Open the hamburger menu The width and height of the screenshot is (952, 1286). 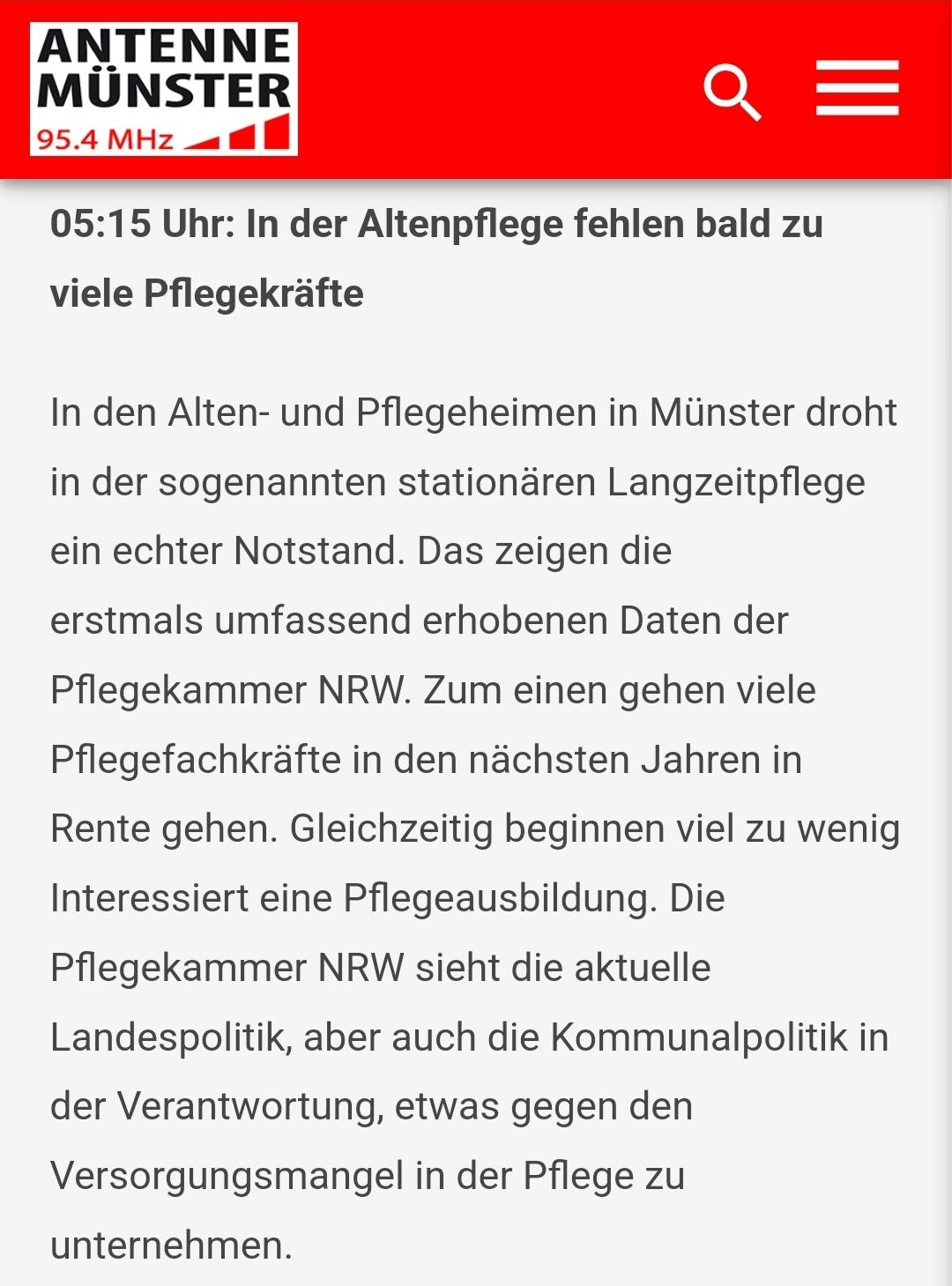(857, 88)
